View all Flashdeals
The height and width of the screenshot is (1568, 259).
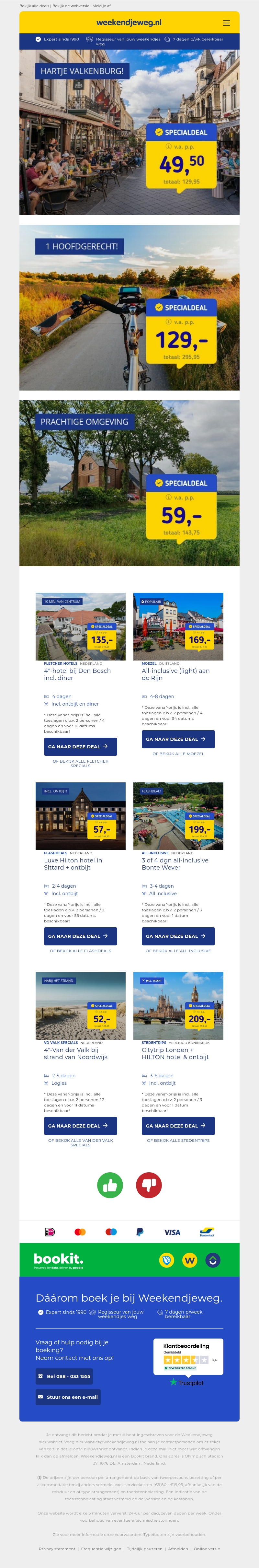[x=80, y=951]
